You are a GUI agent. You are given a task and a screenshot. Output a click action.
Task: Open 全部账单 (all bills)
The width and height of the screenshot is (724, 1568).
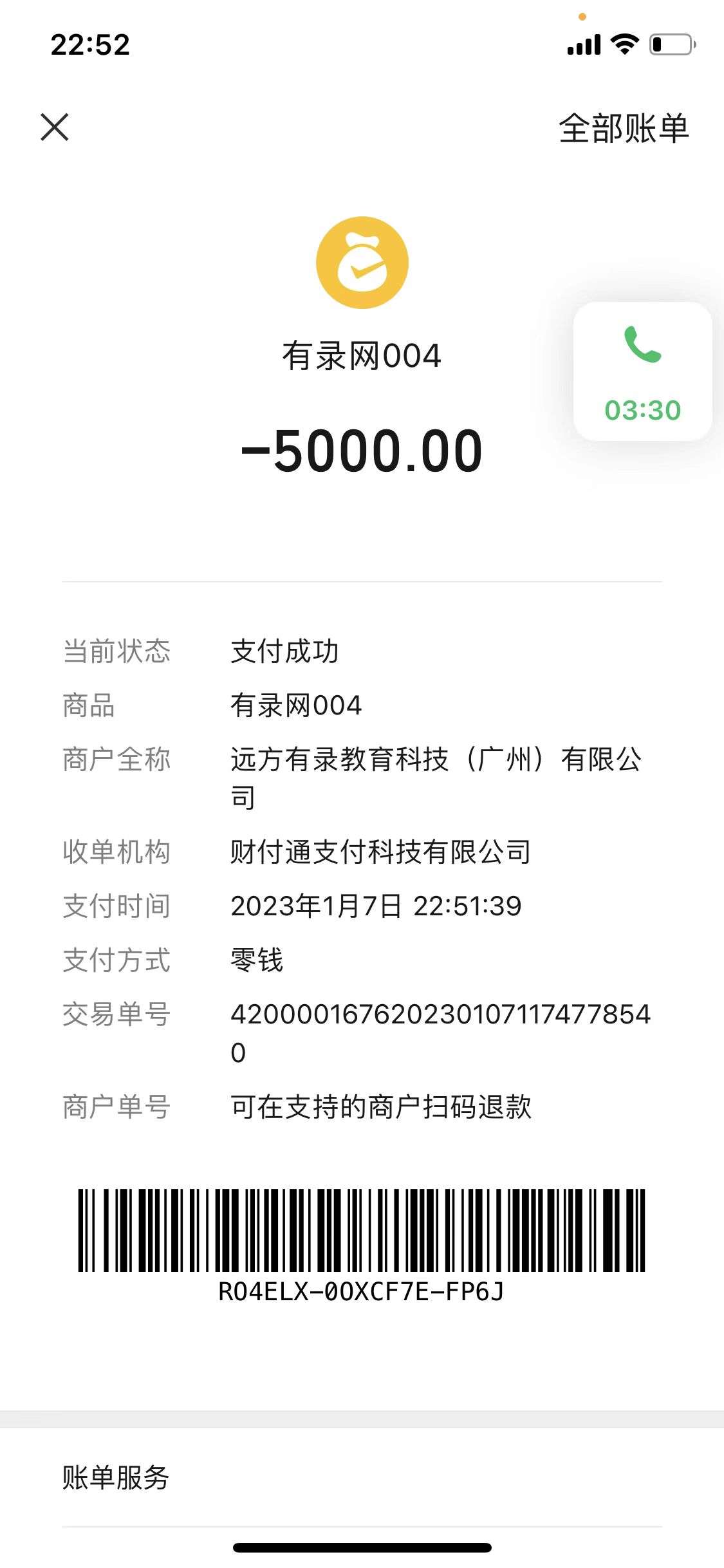(623, 128)
